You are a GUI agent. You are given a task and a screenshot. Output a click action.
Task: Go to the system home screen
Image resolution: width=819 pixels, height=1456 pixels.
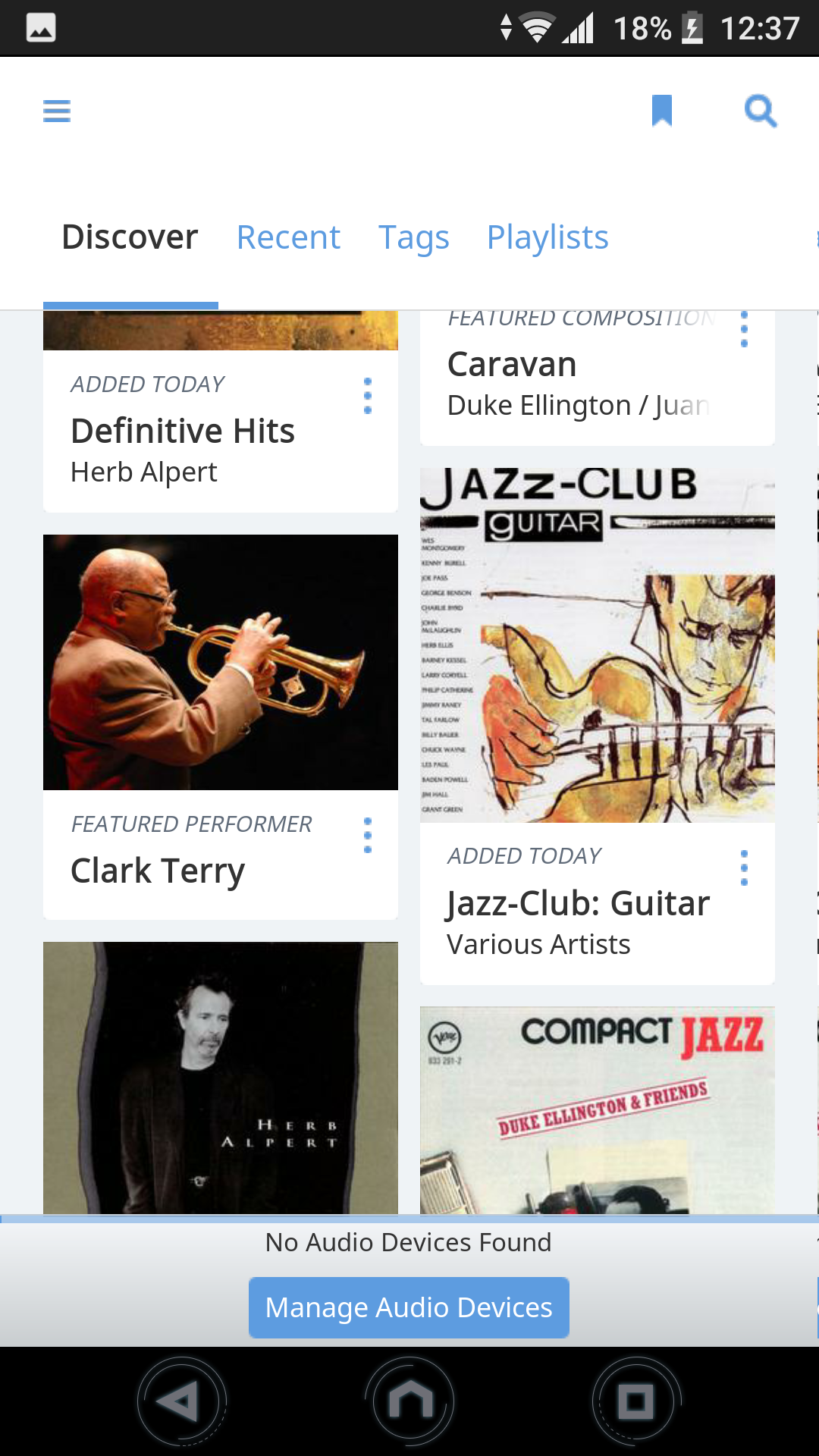pyautogui.click(x=409, y=1401)
